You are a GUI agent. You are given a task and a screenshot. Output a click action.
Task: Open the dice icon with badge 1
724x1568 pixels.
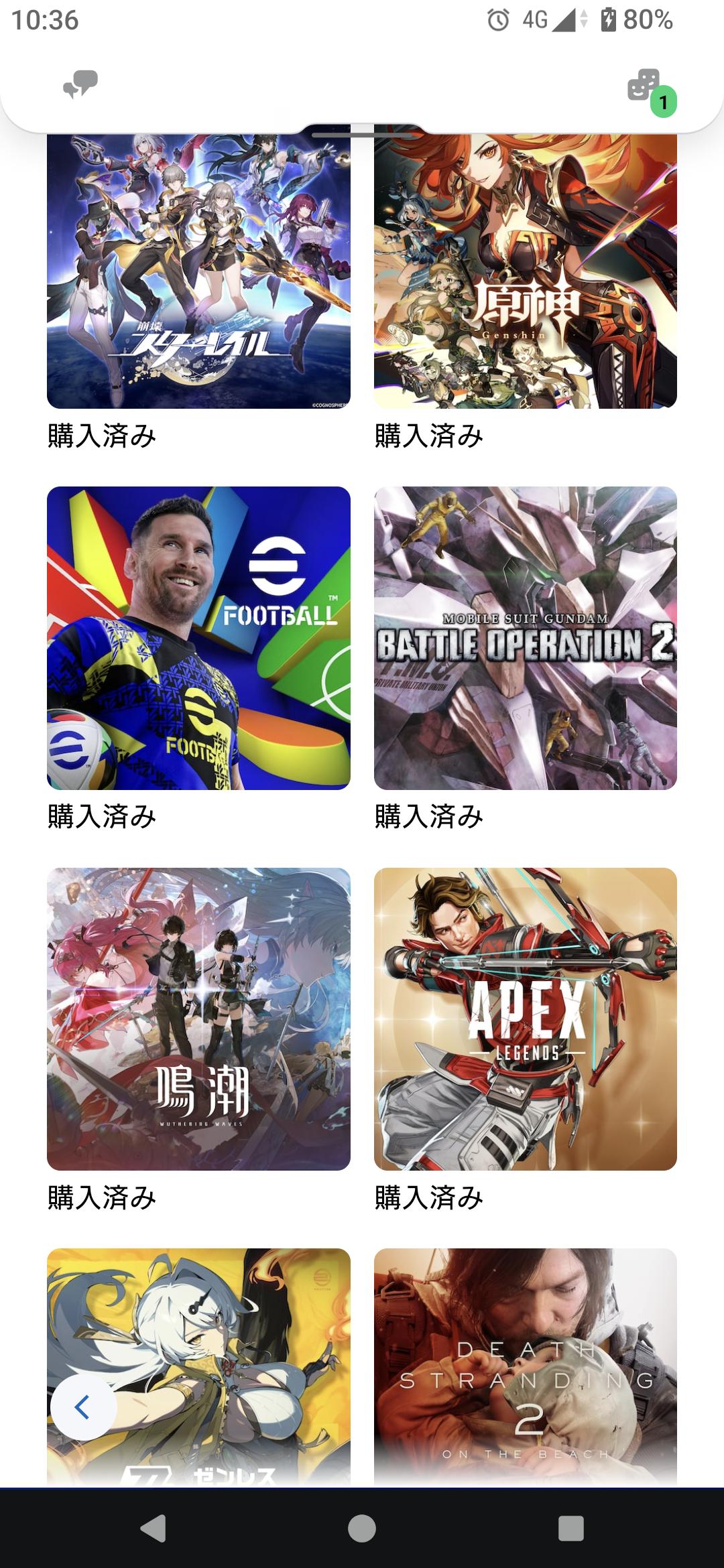pos(645,86)
